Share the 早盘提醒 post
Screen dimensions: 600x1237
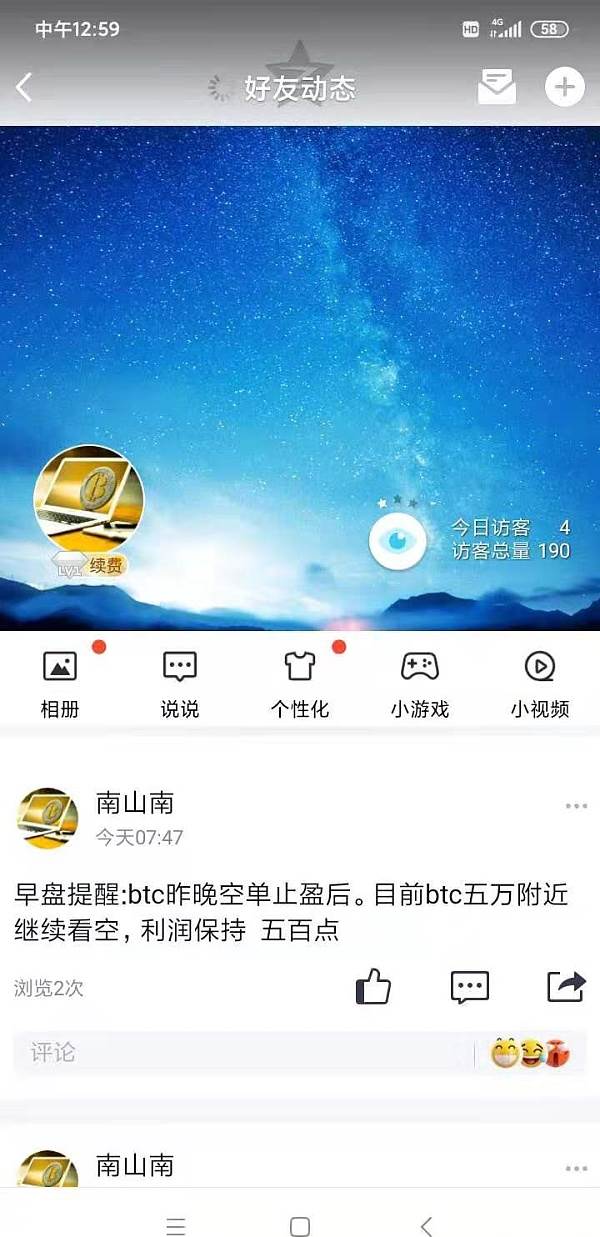pyautogui.click(x=566, y=988)
